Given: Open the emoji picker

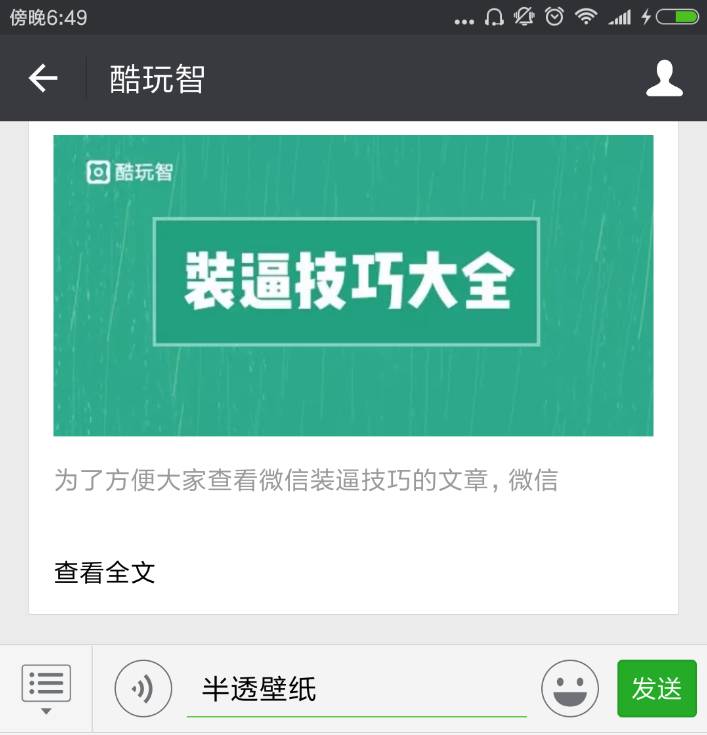Looking at the screenshot, I should pos(570,688).
